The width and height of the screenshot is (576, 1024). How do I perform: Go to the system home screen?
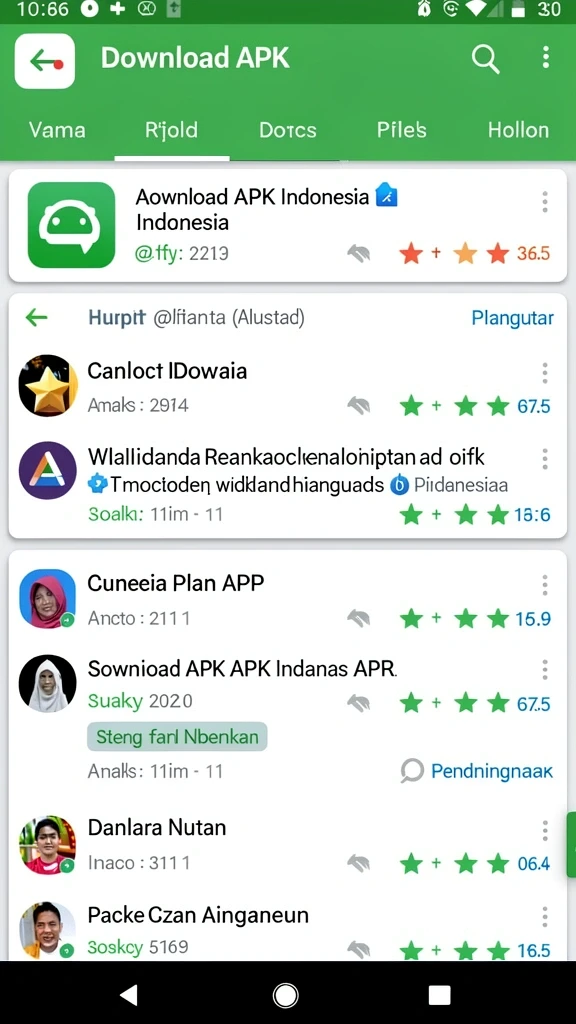(285, 995)
